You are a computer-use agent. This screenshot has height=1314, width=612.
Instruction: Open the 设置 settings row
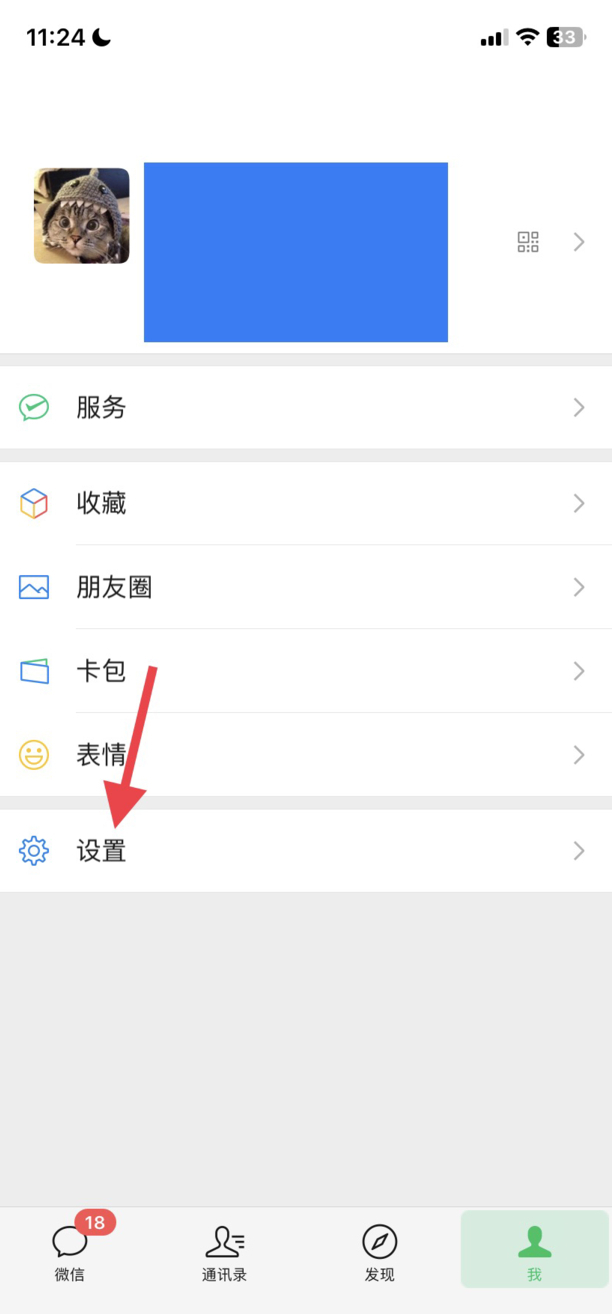[300, 851]
